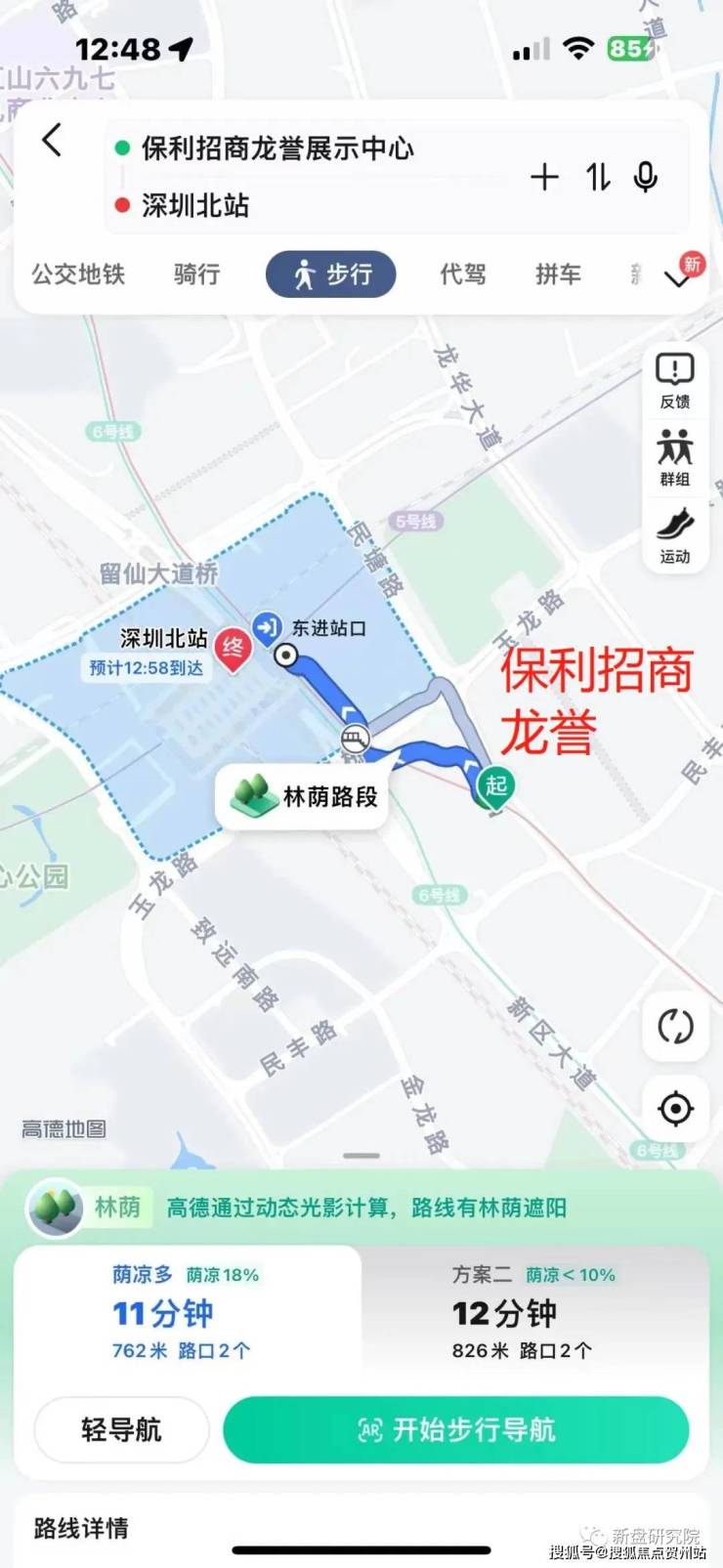Screen dimensions: 723x1568
Task: Edit the starting point 保利招商龙誉展示中心
Action: tap(277, 148)
